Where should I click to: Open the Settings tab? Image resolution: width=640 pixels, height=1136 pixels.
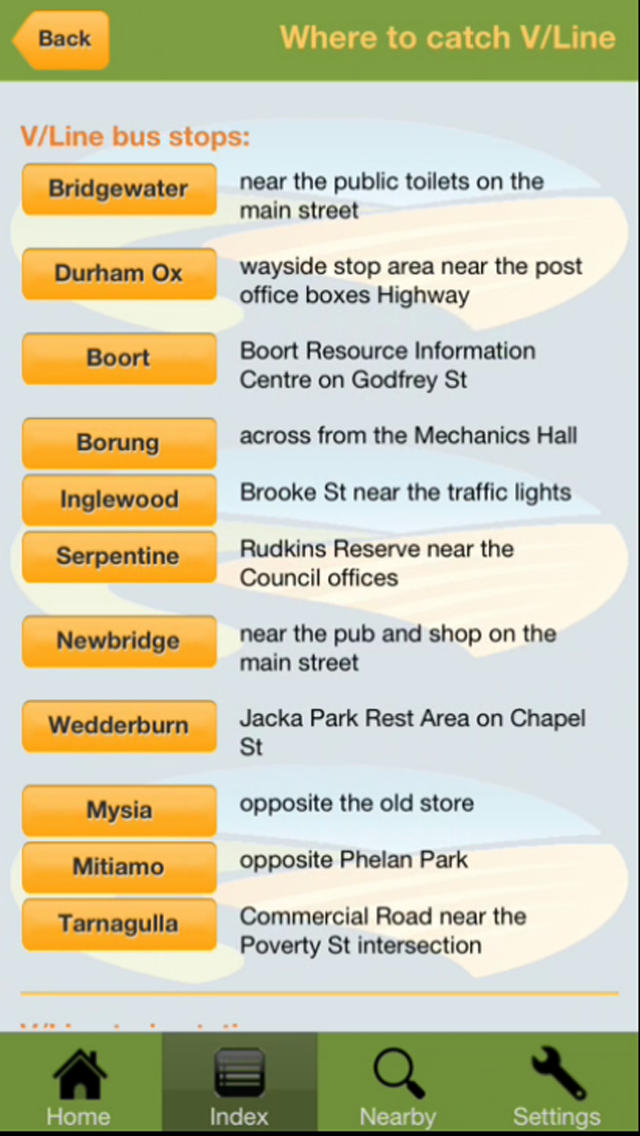click(557, 1085)
